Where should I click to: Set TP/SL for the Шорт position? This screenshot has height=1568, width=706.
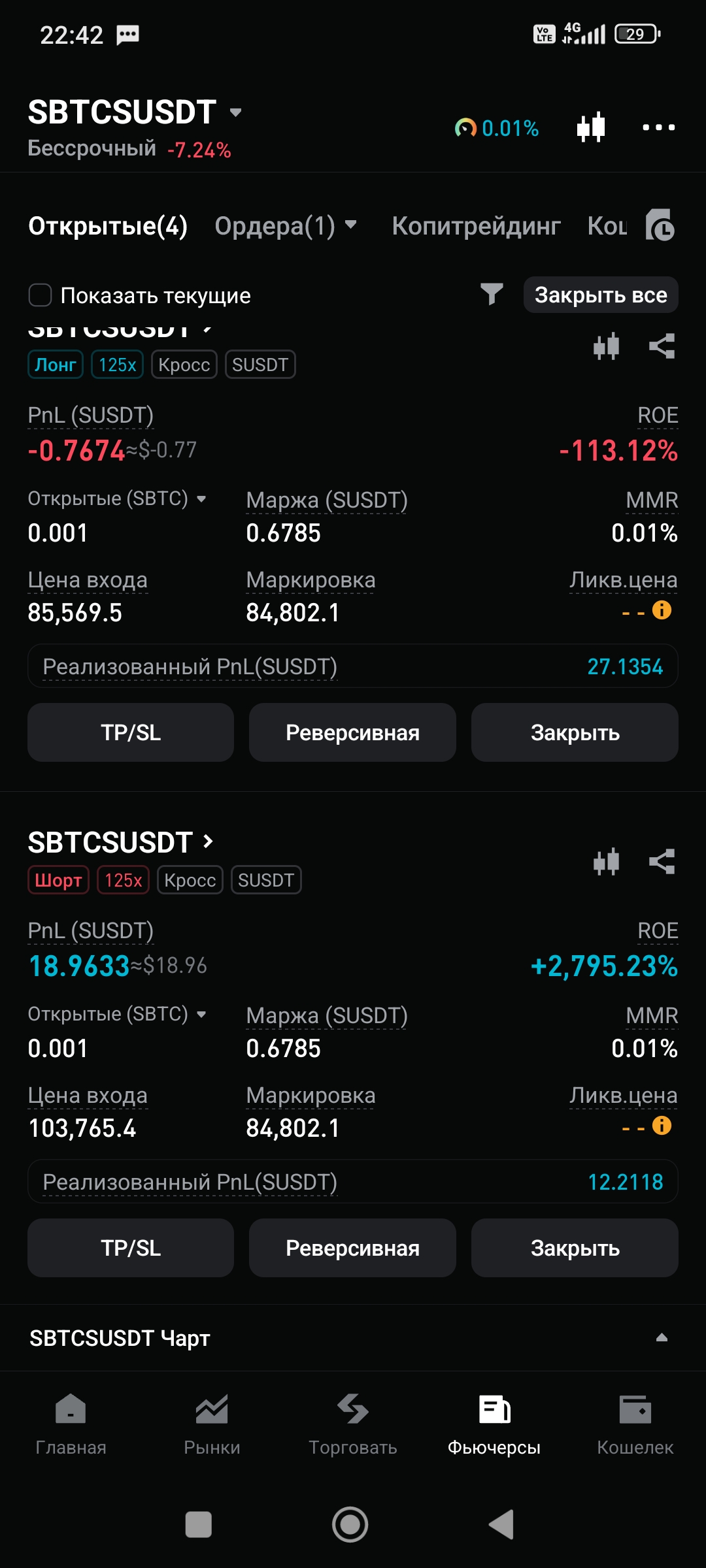(131, 1248)
